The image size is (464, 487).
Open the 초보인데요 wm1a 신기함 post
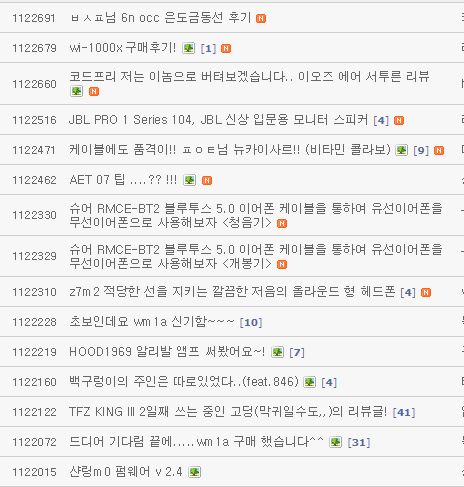click(x=152, y=322)
